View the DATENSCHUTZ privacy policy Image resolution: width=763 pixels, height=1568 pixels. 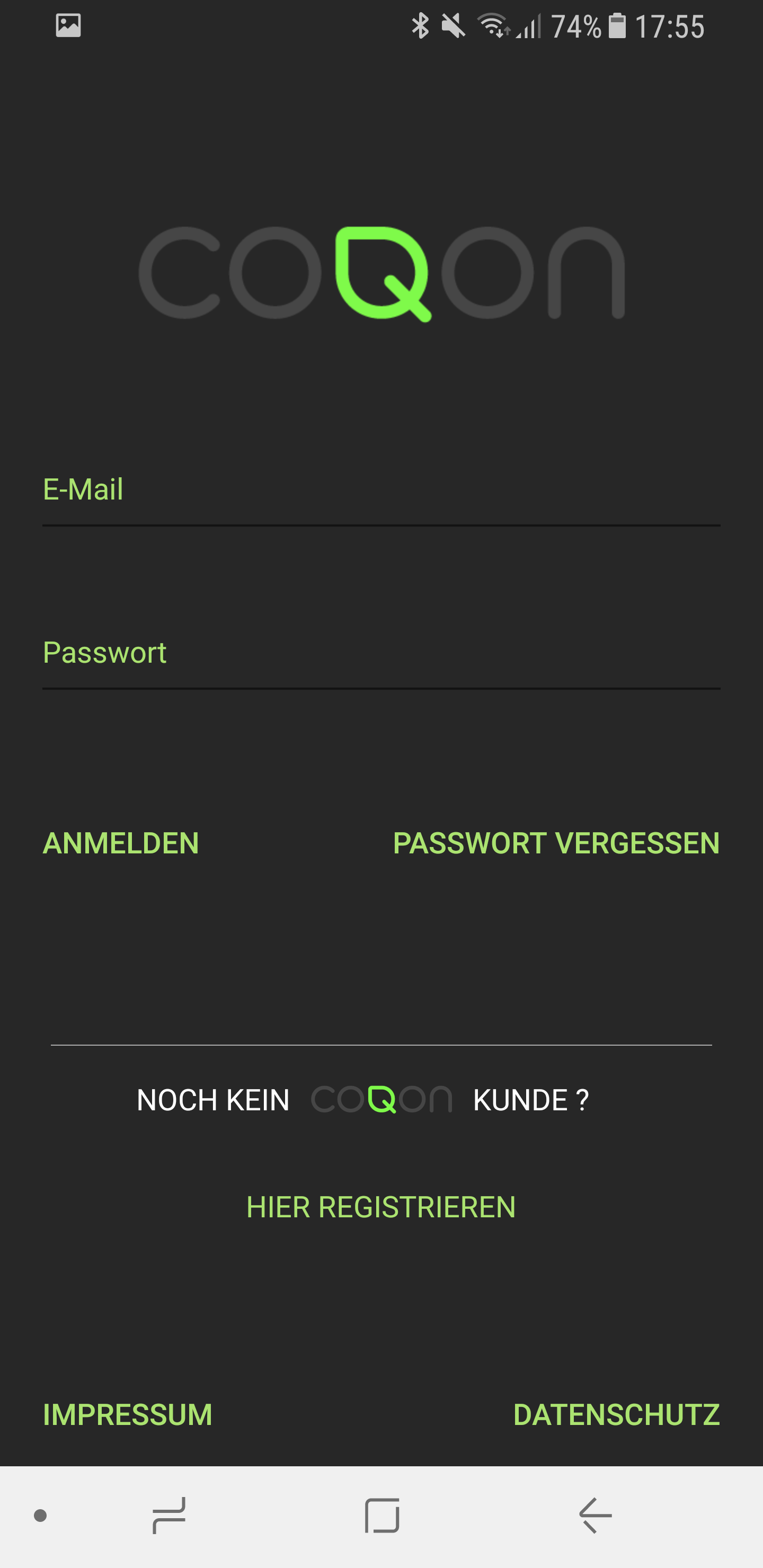coord(616,1414)
